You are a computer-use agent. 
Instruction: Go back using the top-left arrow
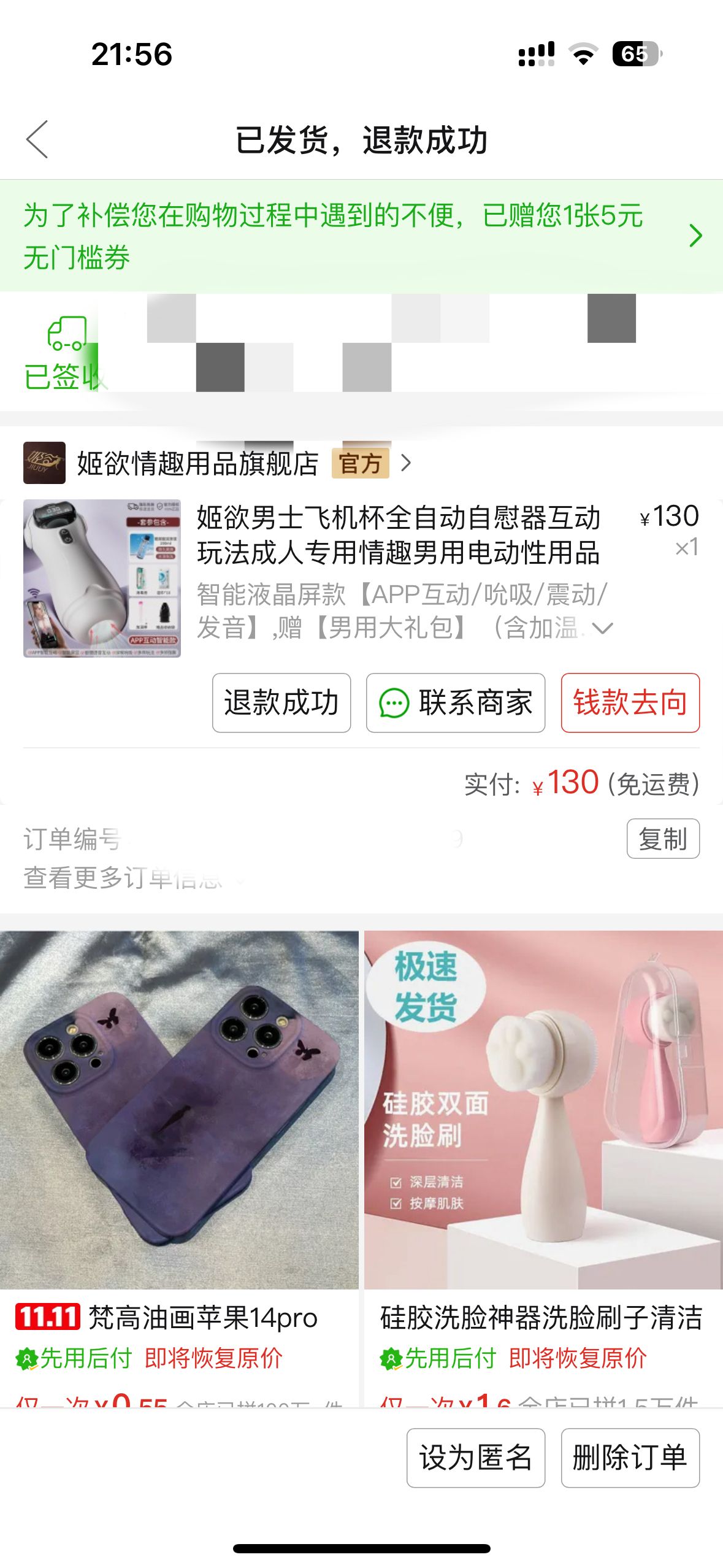[38, 140]
